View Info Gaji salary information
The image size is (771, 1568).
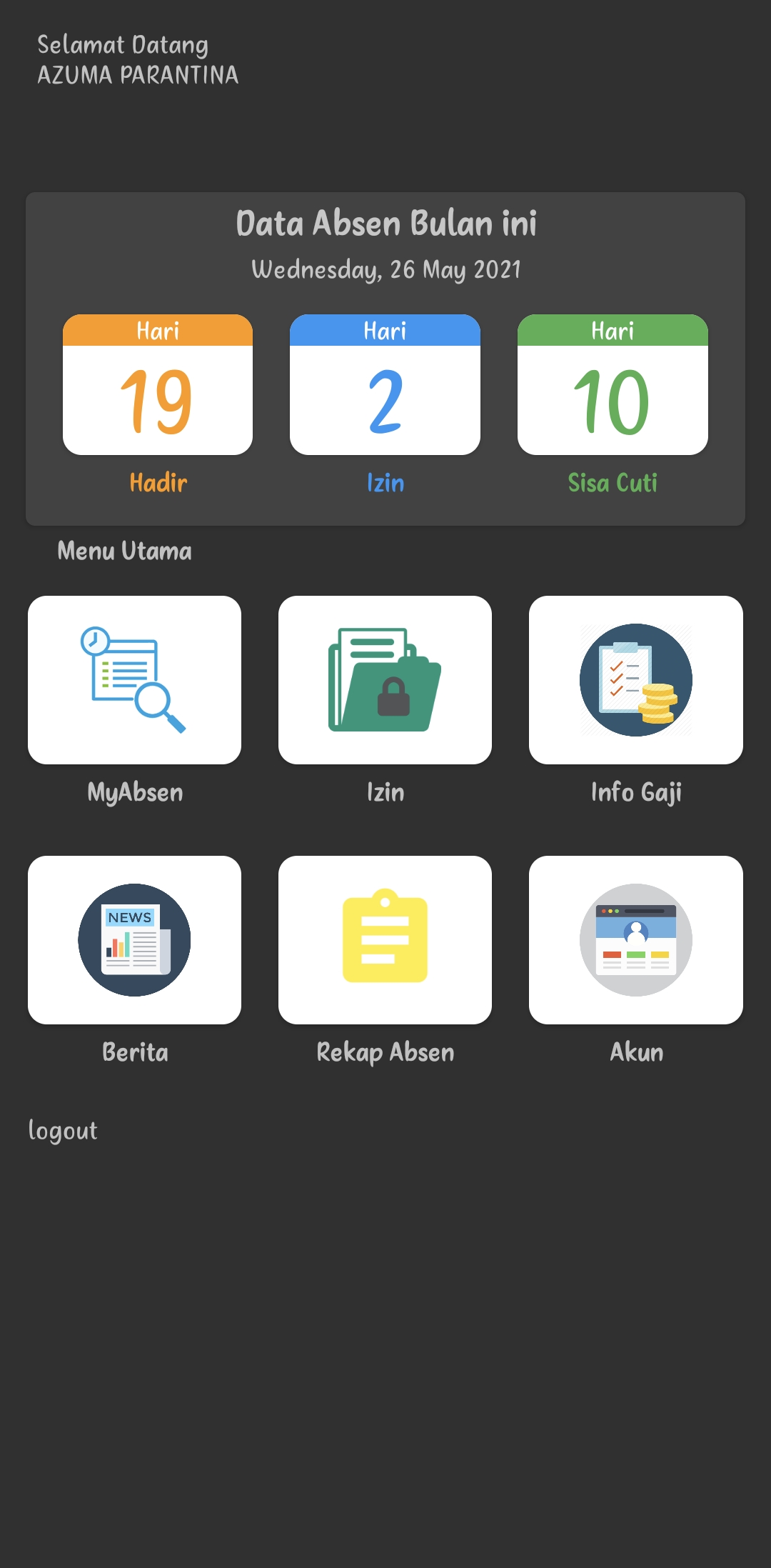pyautogui.click(x=635, y=680)
